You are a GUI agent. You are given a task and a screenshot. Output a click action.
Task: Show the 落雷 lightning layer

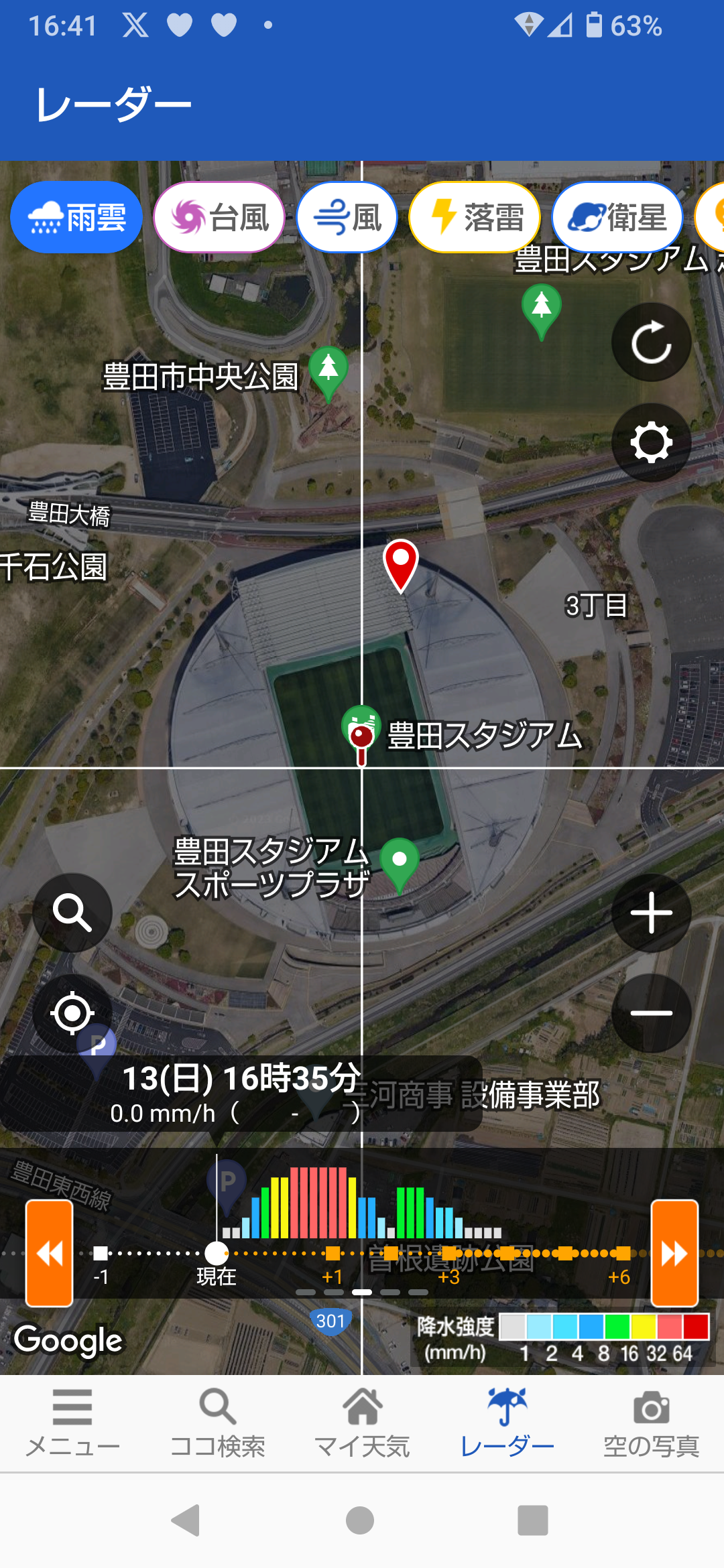[475, 217]
